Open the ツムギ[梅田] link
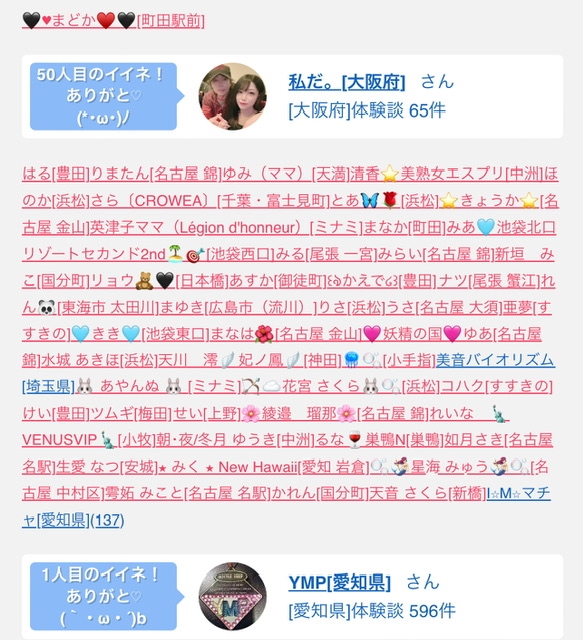Image resolution: width=583 pixels, height=640 pixels. tap(131, 414)
